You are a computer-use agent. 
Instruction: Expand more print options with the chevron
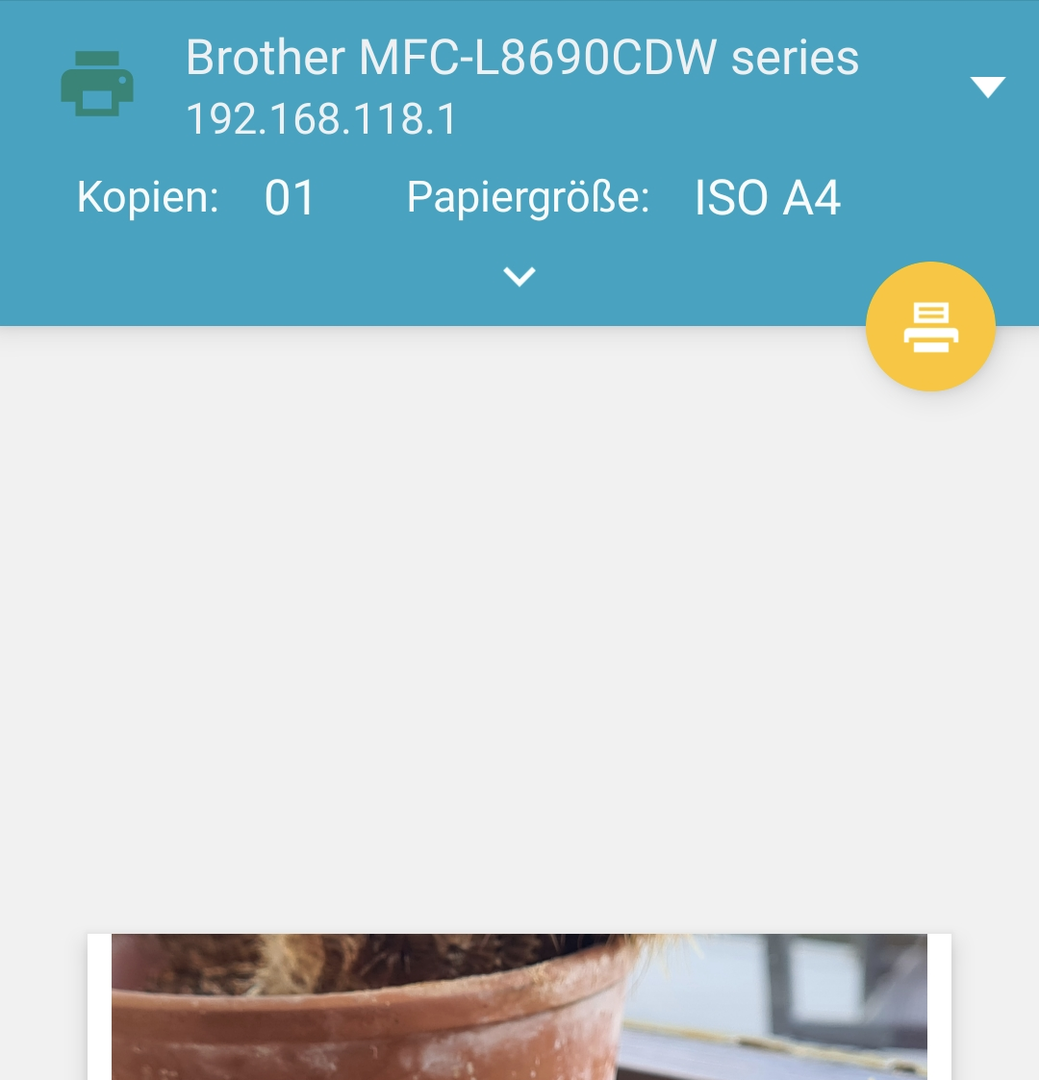[519, 277]
